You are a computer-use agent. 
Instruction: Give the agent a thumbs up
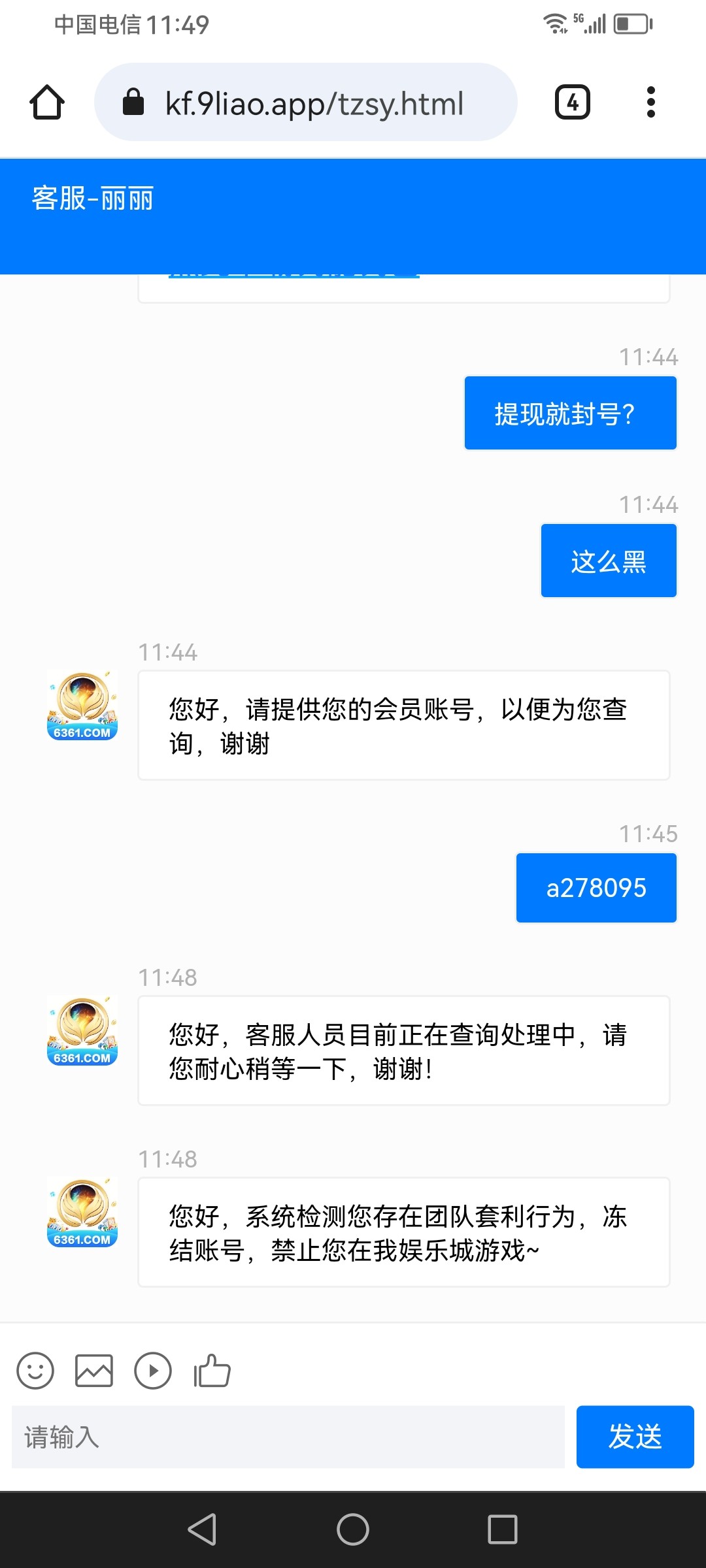point(212,1370)
